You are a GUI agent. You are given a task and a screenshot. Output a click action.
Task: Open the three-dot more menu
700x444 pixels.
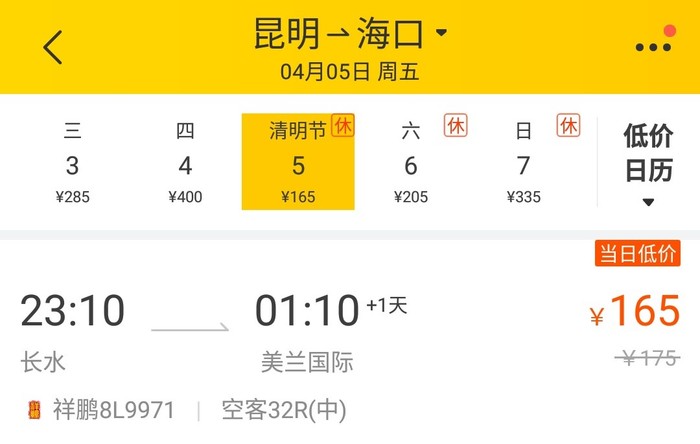[x=653, y=46]
